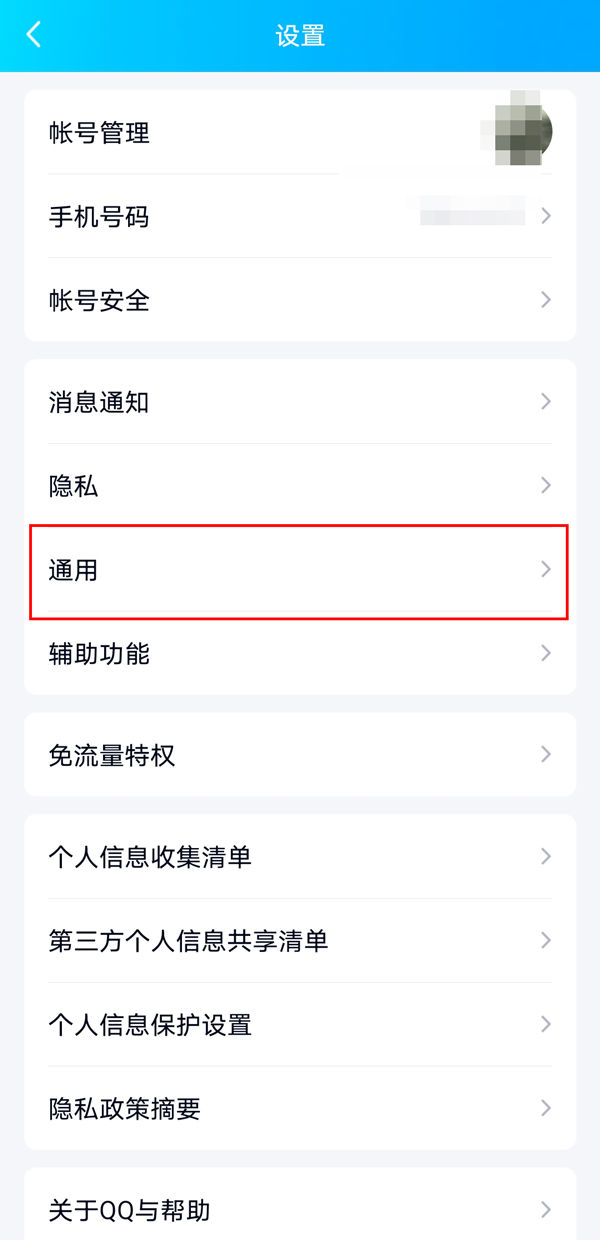Open 关于QQ与帮助
The height and width of the screenshot is (1240, 600).
point(300,1210)
